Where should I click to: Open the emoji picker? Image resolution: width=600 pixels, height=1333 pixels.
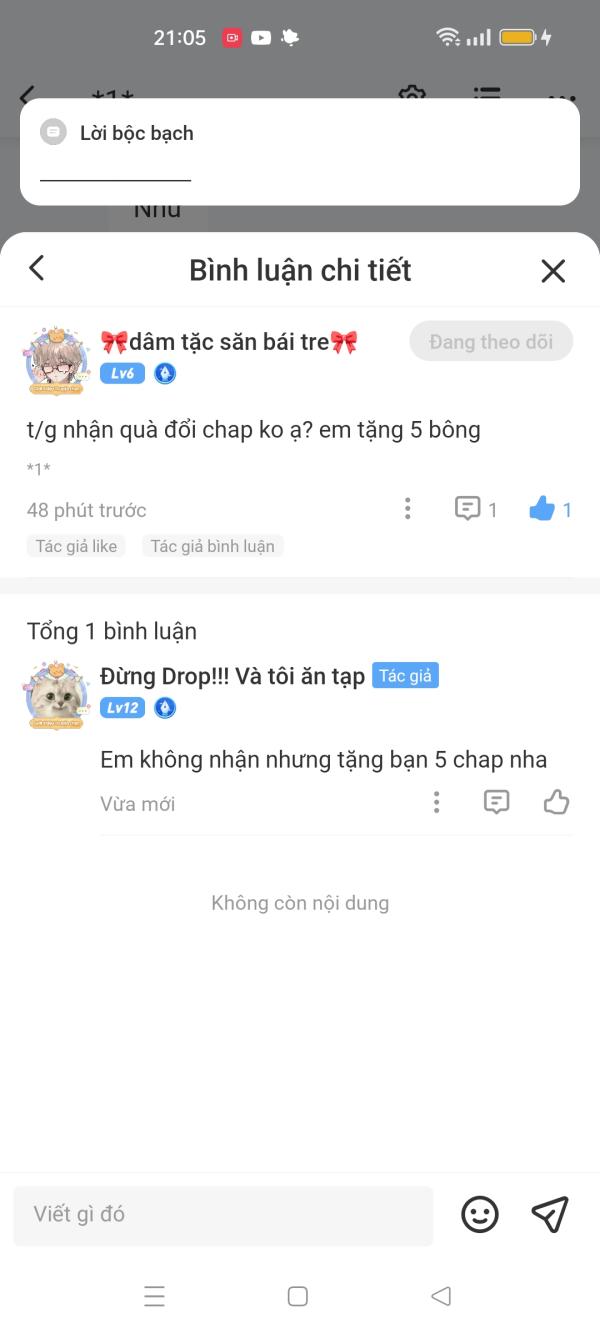tap(480, 1214)
